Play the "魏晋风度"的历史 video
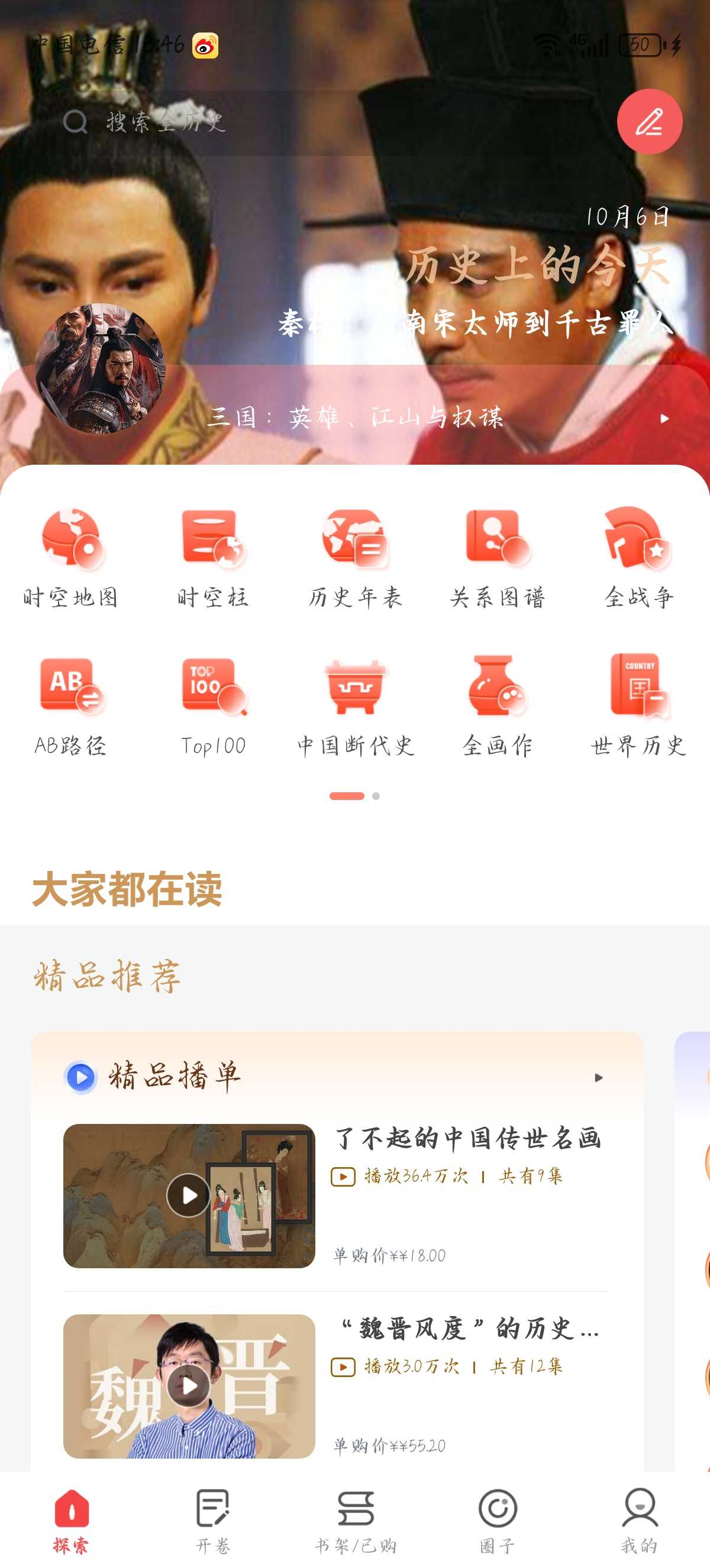Viewport: 710px width, 1568px height. pos(189,1385)
